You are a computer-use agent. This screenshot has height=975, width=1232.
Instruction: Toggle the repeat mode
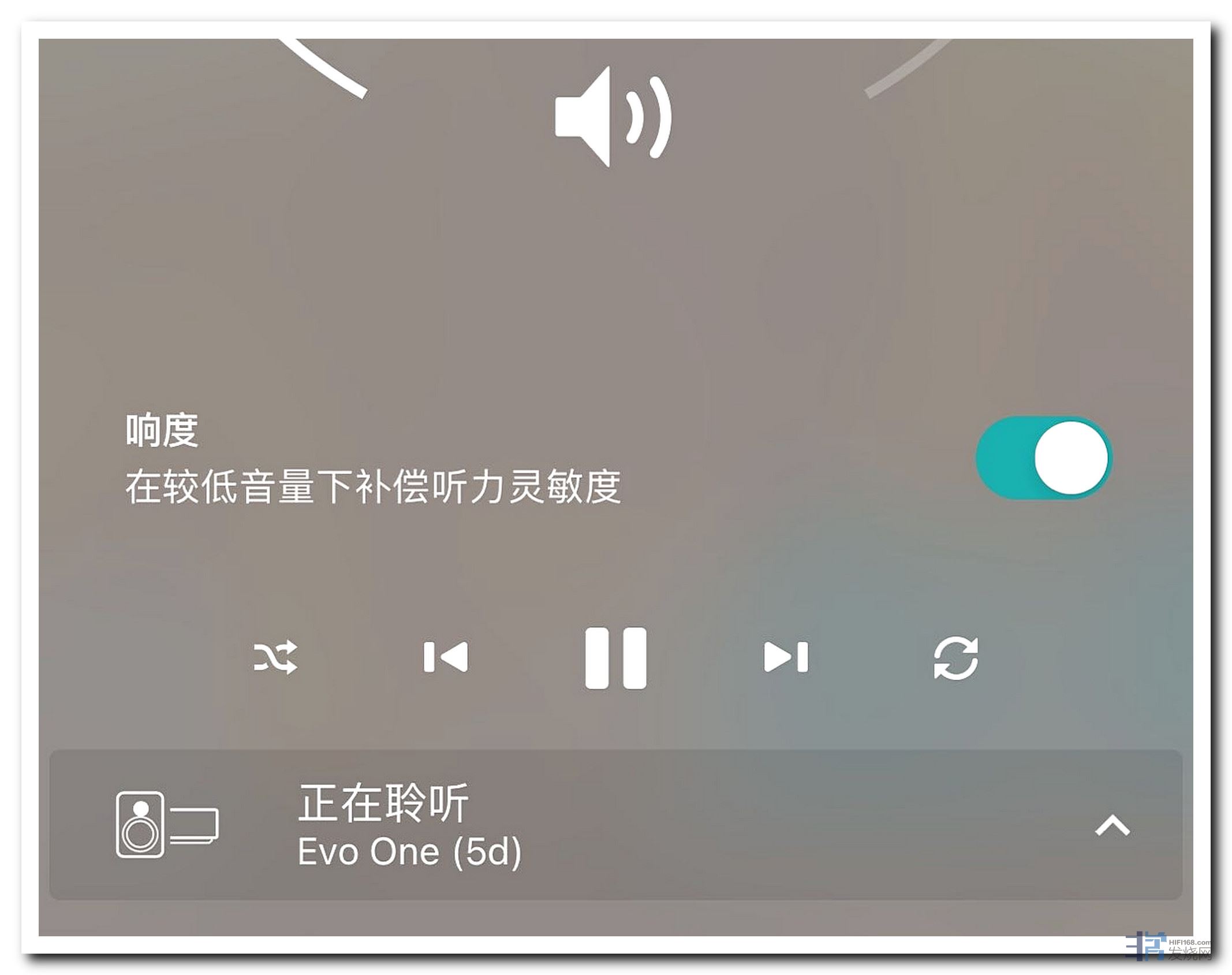[x=955, y=658]
